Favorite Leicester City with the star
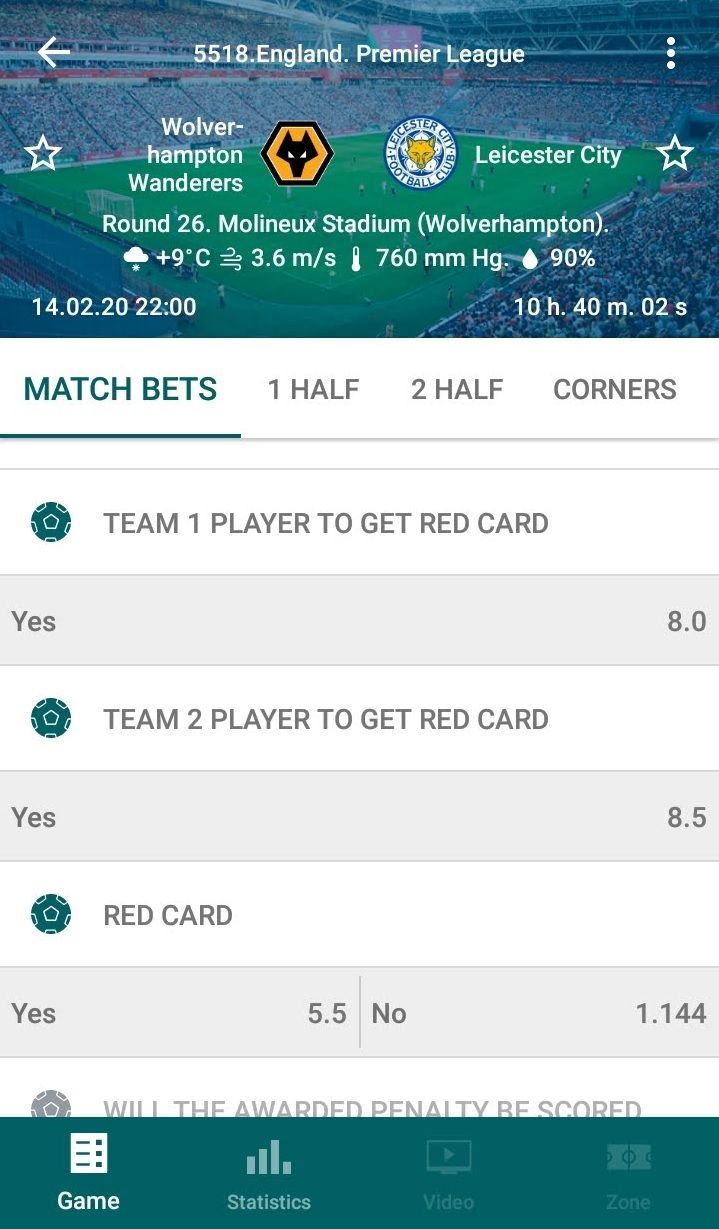 [x=675, y=154]
